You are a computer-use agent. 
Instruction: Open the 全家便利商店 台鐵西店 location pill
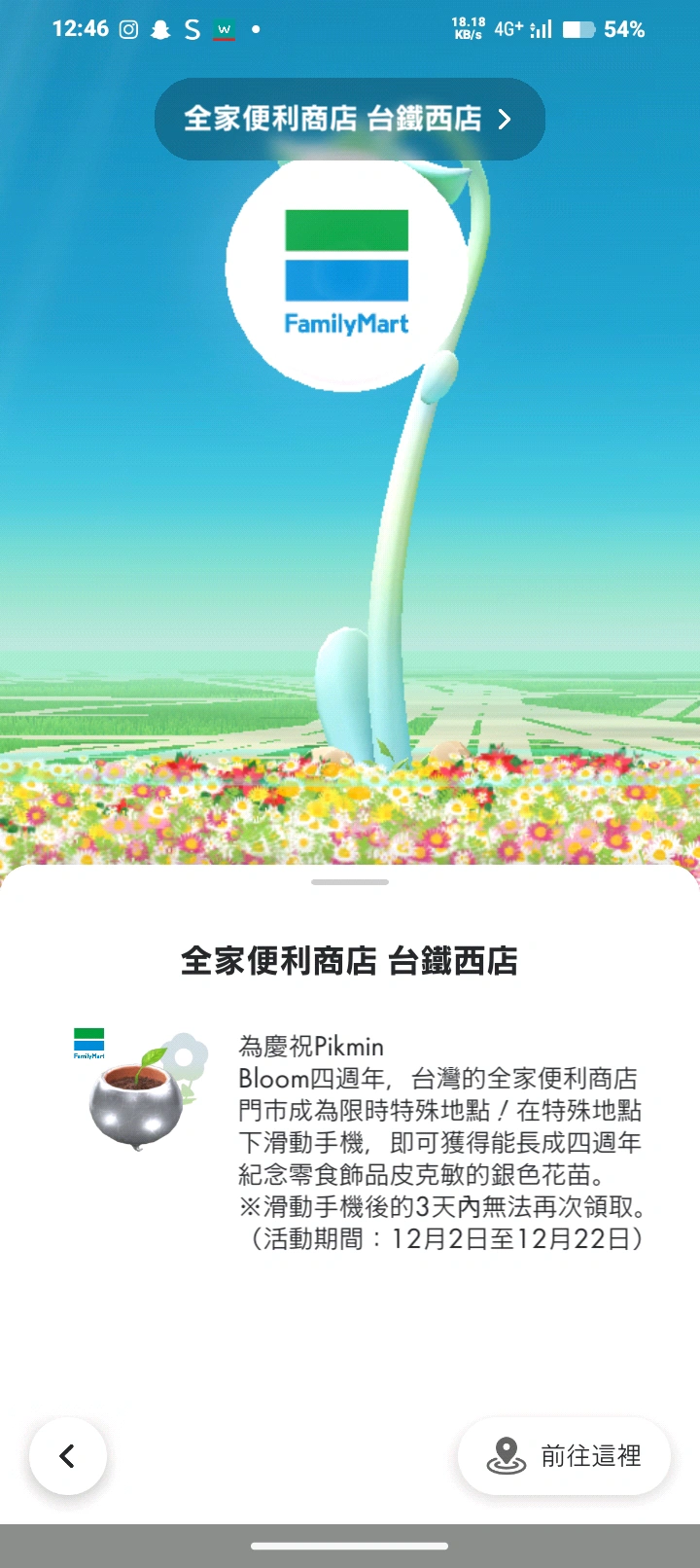pyautogui.click(x=349, y=119)
